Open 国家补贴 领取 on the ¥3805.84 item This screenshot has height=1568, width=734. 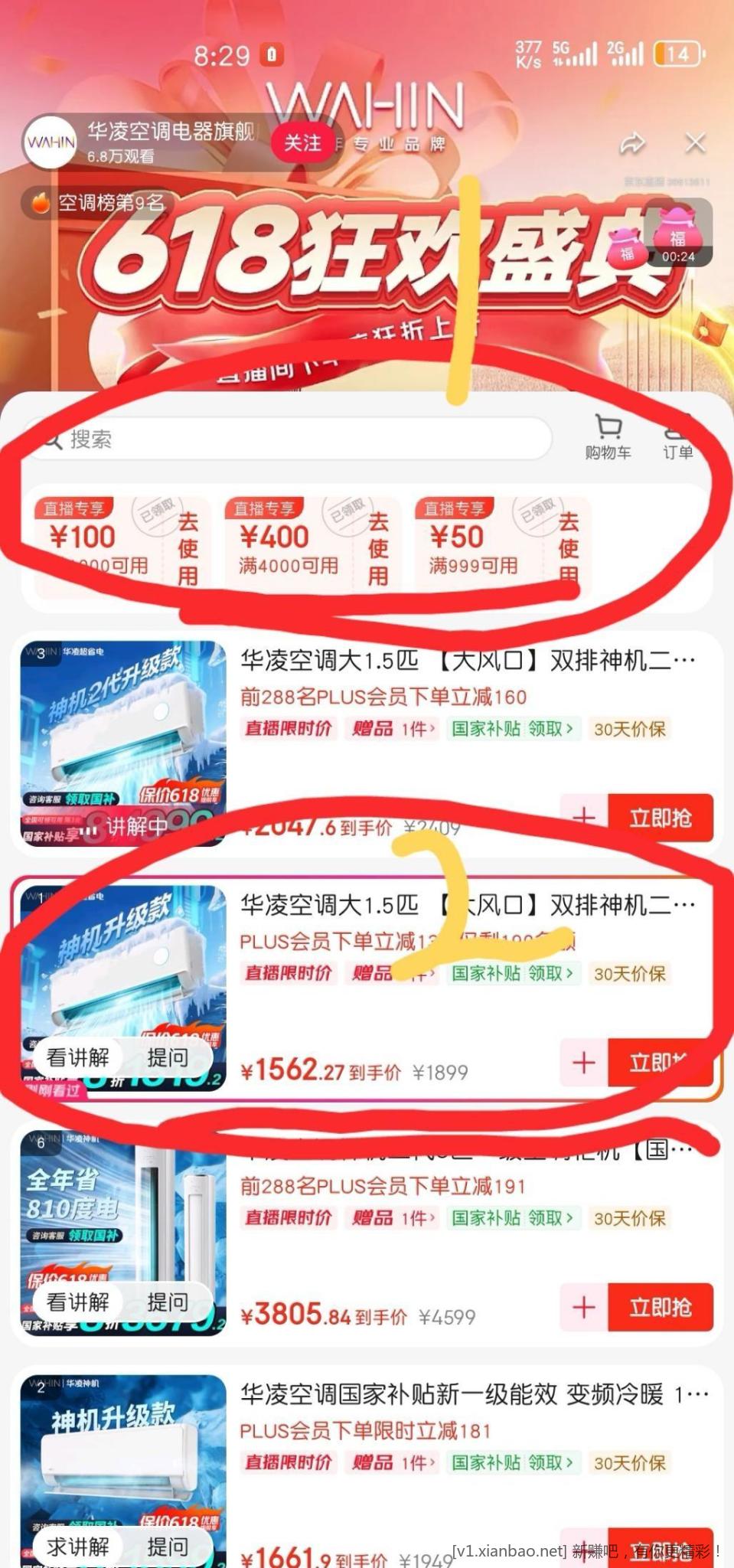pos(512,1217)
